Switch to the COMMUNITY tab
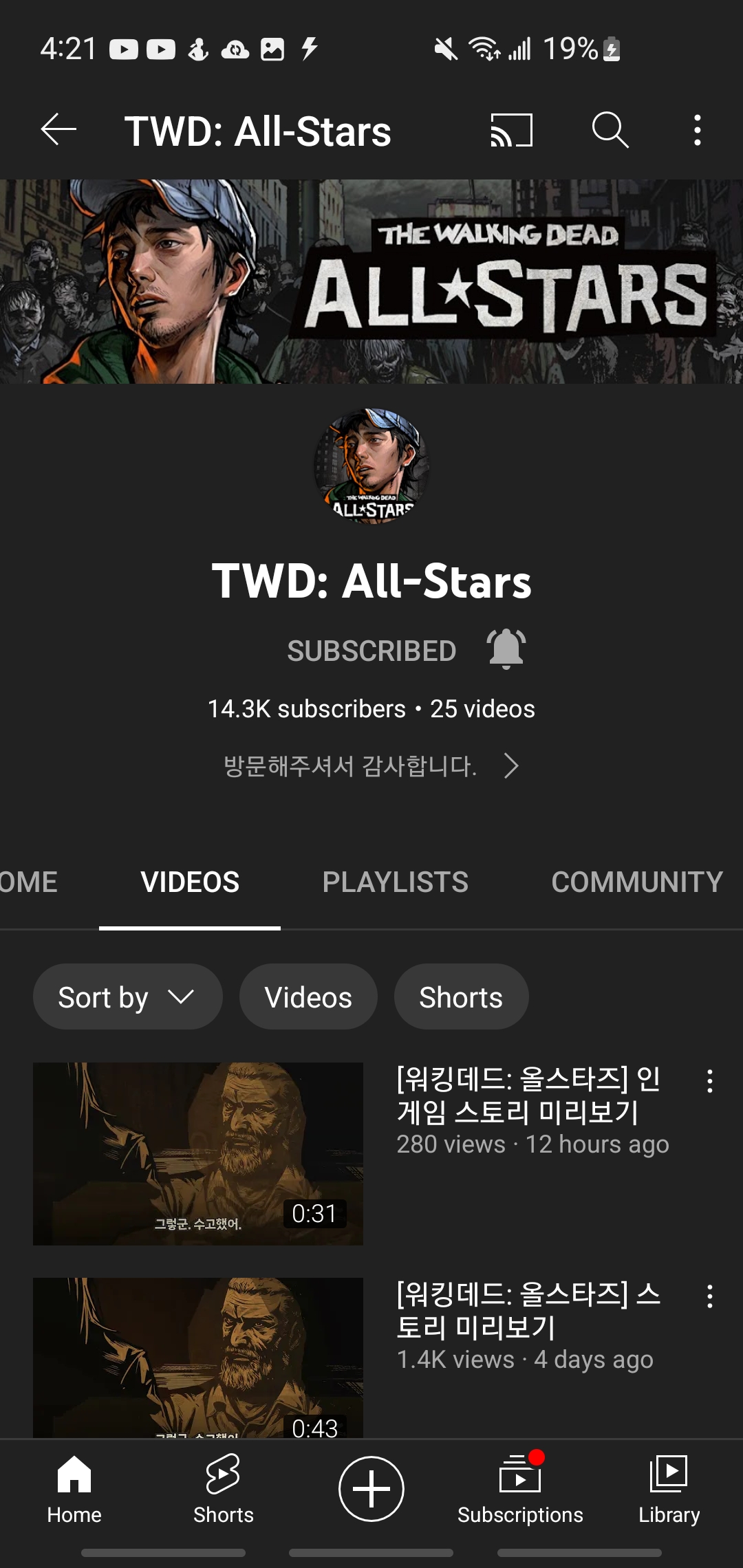The image size is (743, 1568). (x=636, y=882)
